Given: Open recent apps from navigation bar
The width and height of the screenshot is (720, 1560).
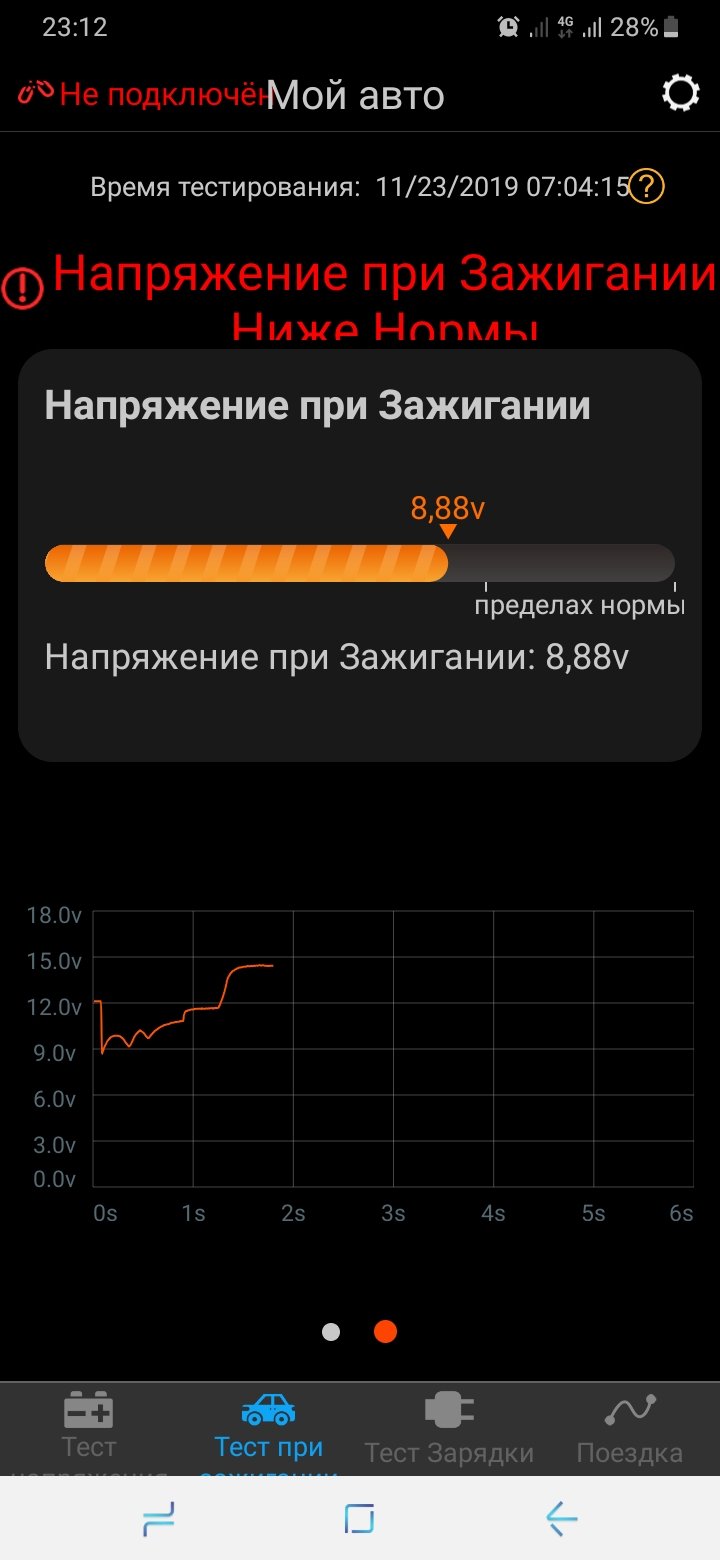Looking at the screenshot, I should coord(158,1519).
